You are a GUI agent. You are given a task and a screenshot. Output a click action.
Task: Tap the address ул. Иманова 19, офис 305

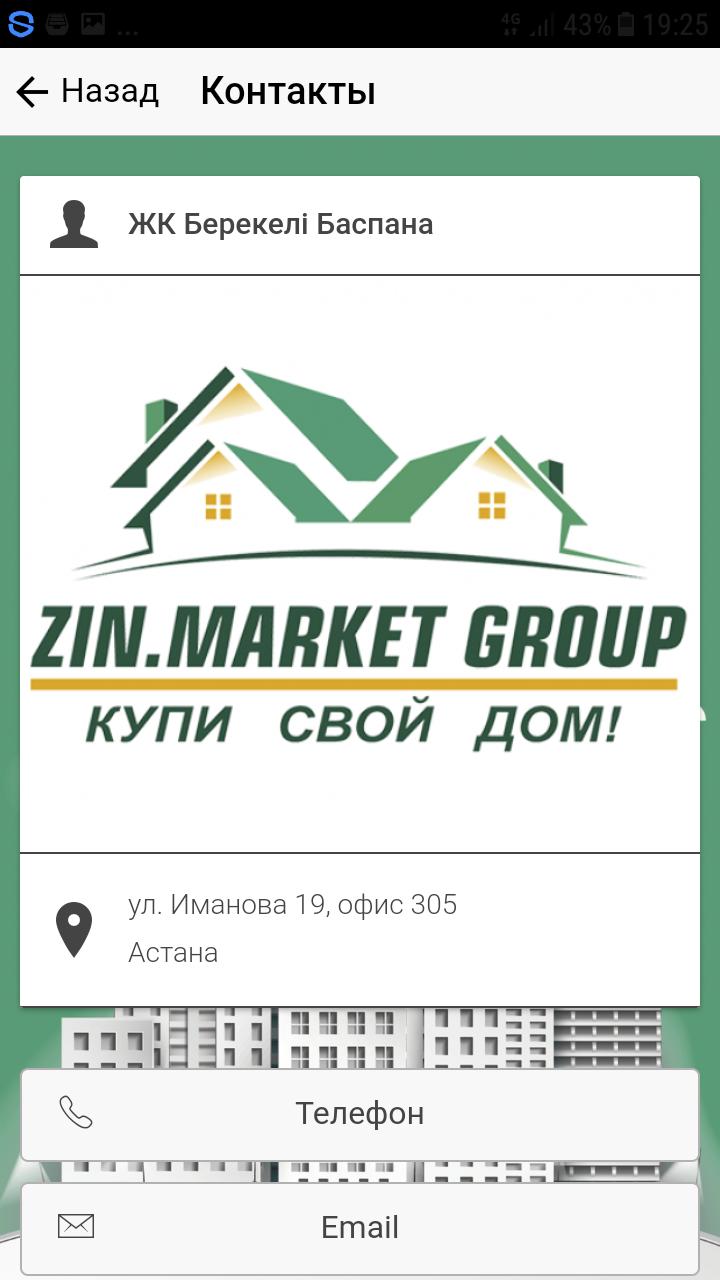[x=292, y=904]
